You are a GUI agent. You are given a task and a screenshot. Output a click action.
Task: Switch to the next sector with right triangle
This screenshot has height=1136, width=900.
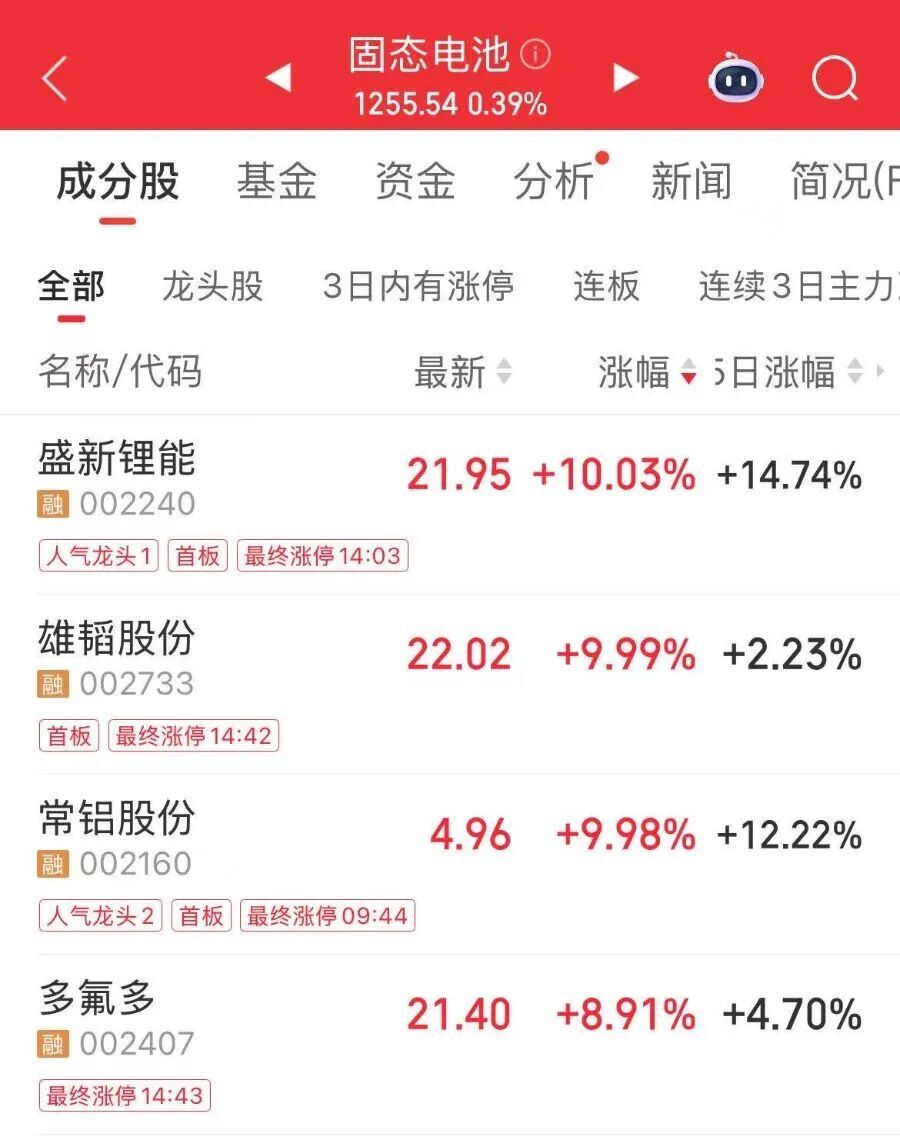pos(625,77)
